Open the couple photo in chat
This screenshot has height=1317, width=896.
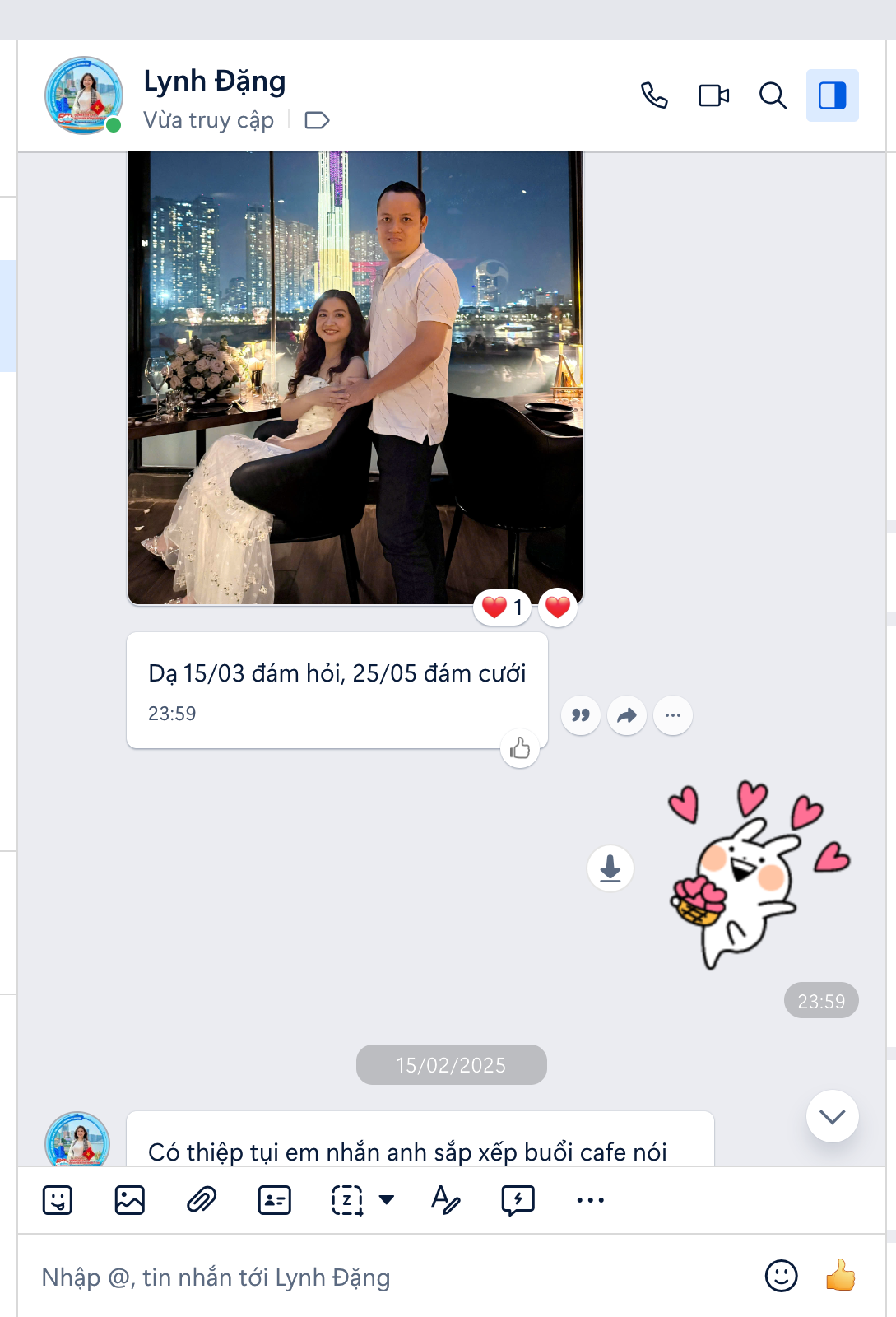(x=355, y=377)
